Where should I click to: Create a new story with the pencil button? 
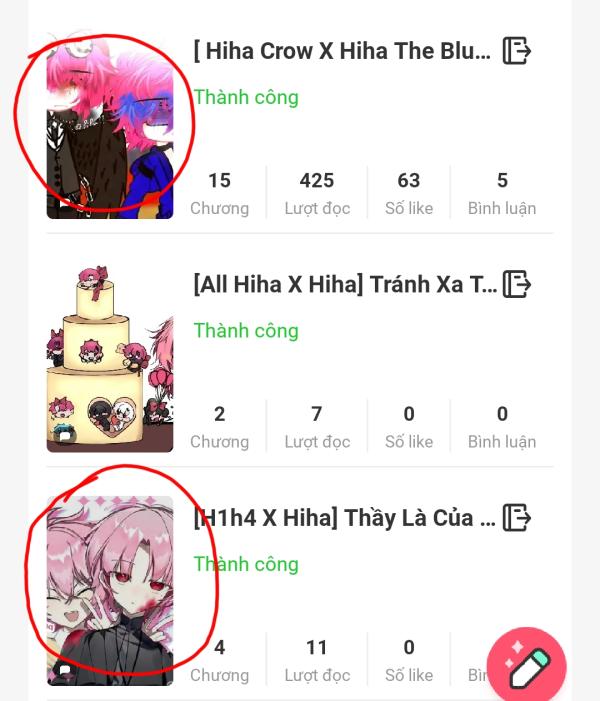(x=526, y=667)
